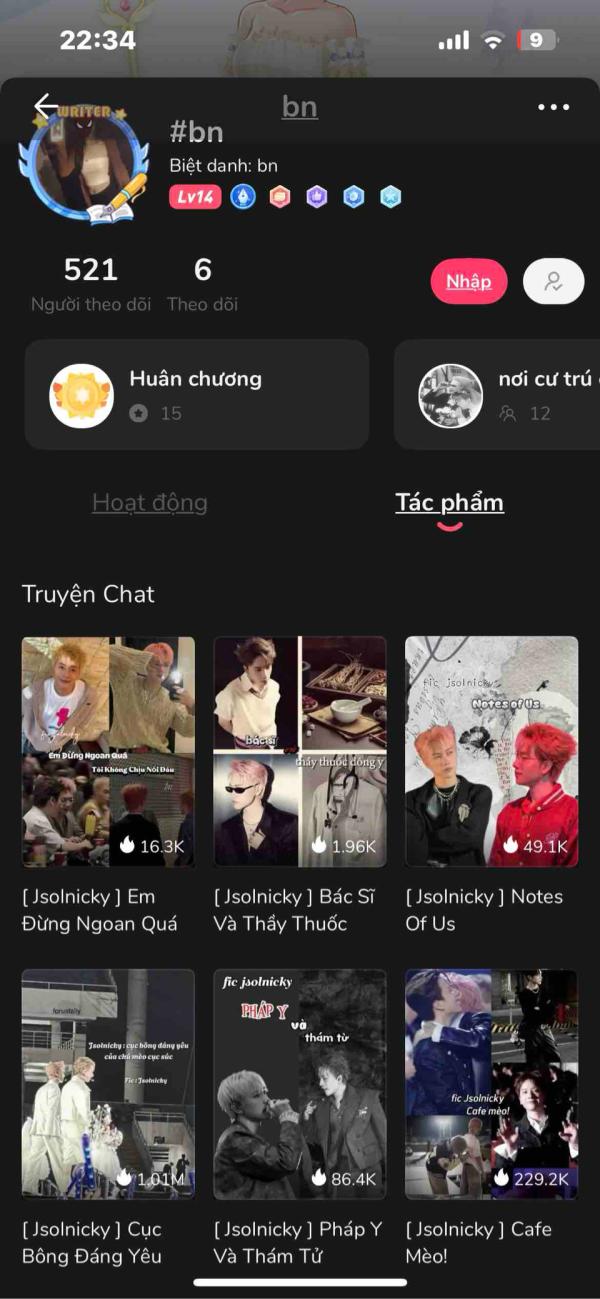Screen dimensions: 600x1299
Task: Show the 521 Người theo dõi list
Action: click(90, 283)
